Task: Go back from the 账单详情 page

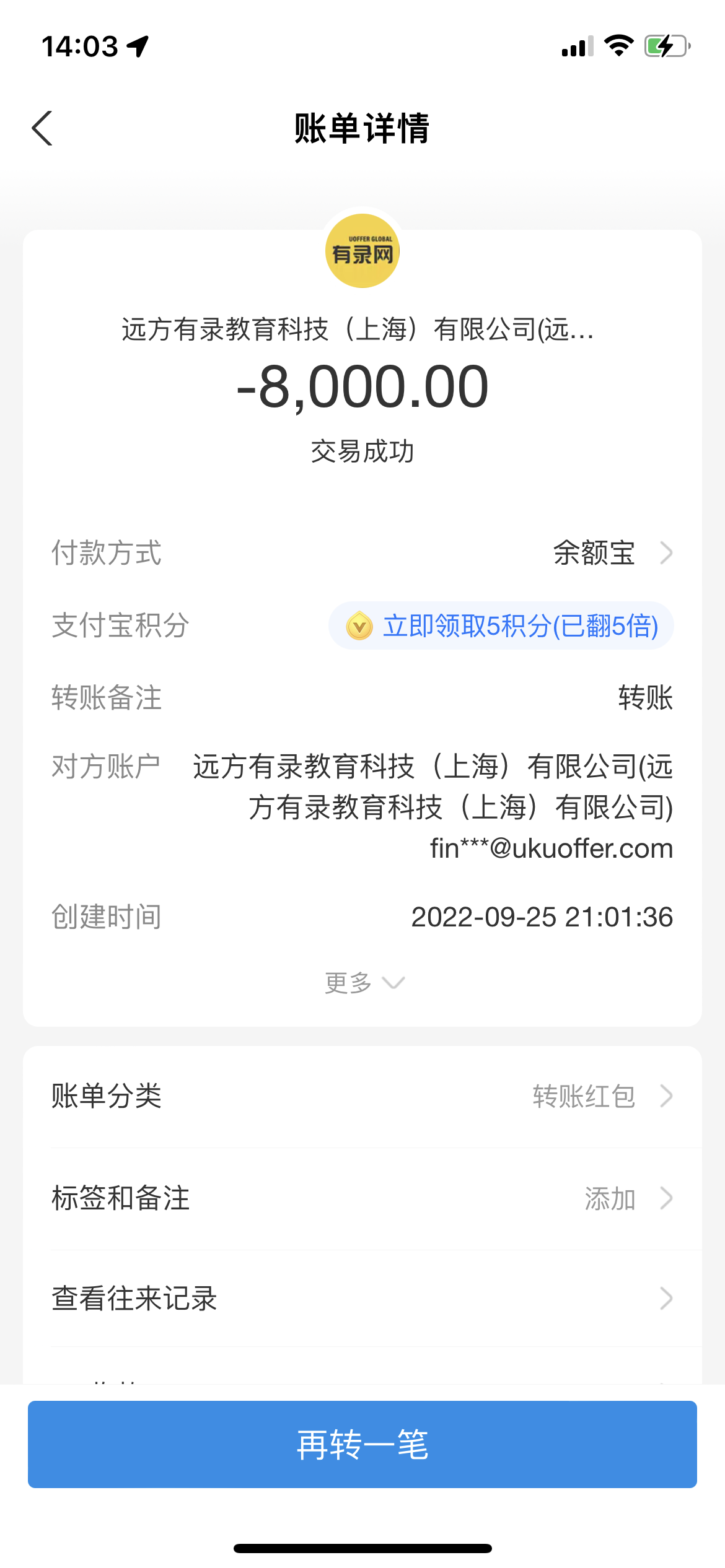Action: pos(42,128)
